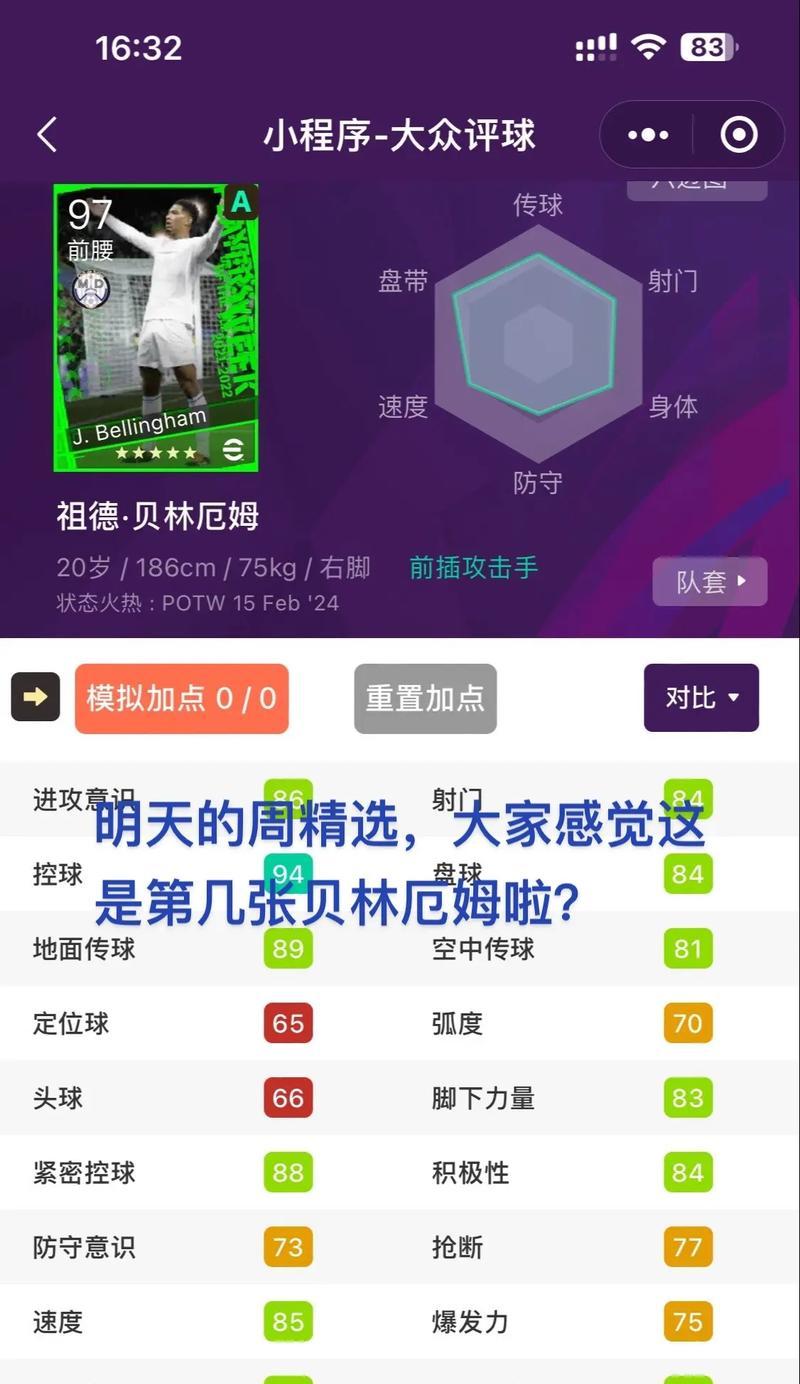Screen dimensions: 800x1384
Task: Reset points with 重置加点
Action: click(x=425, y=698)
